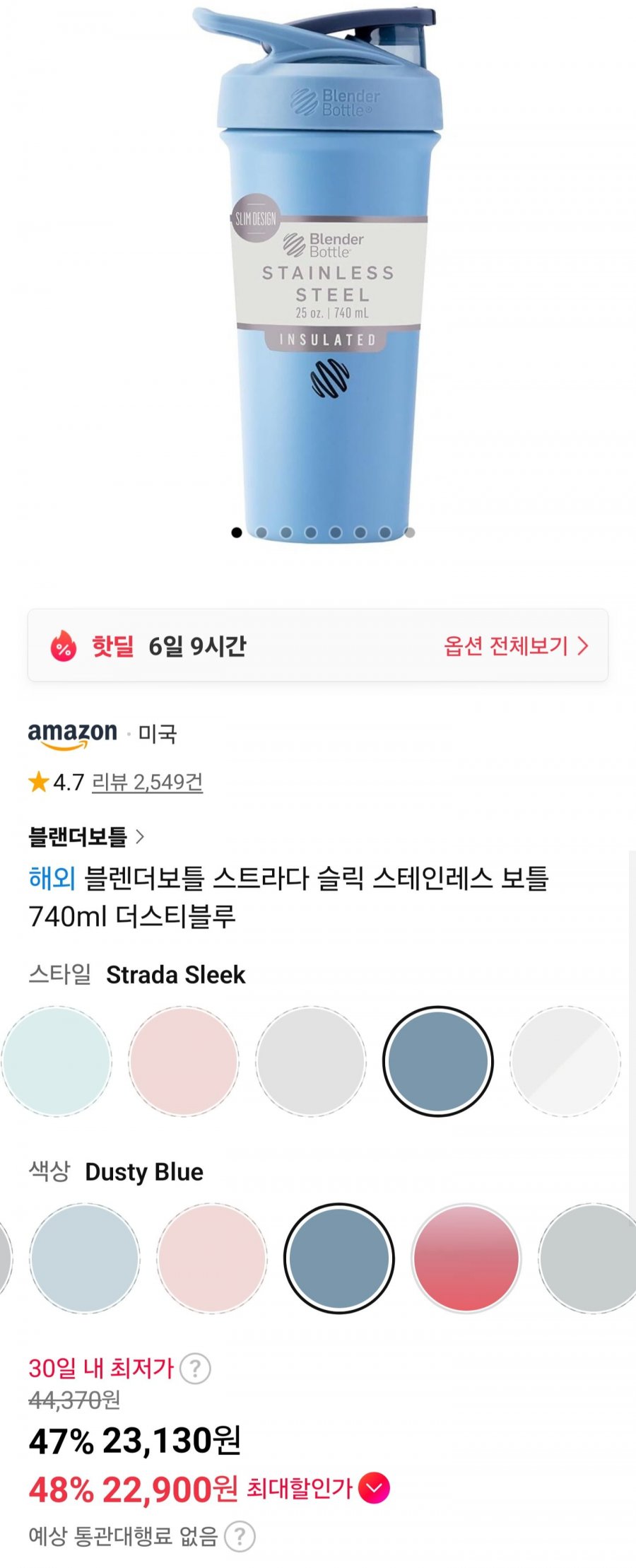Expand the 최대할인가 price details

pos(374,1488)
